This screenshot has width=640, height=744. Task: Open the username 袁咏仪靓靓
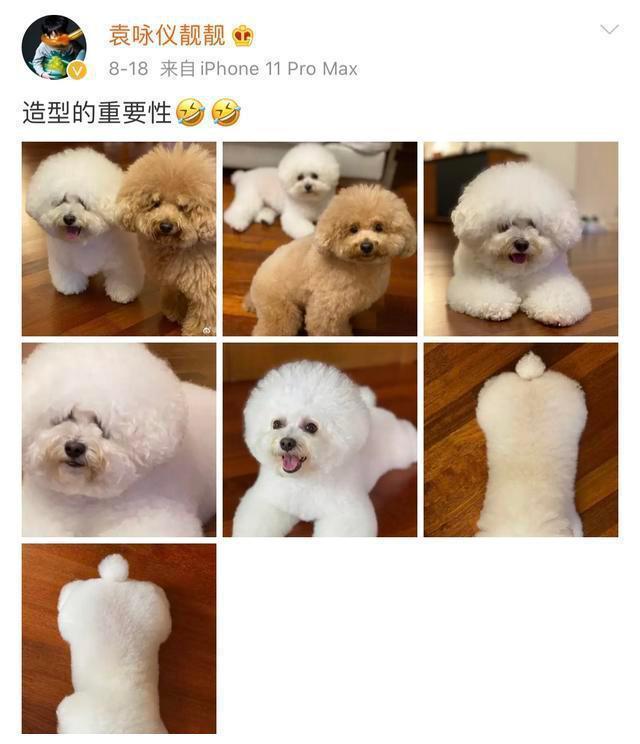[168, 35]
